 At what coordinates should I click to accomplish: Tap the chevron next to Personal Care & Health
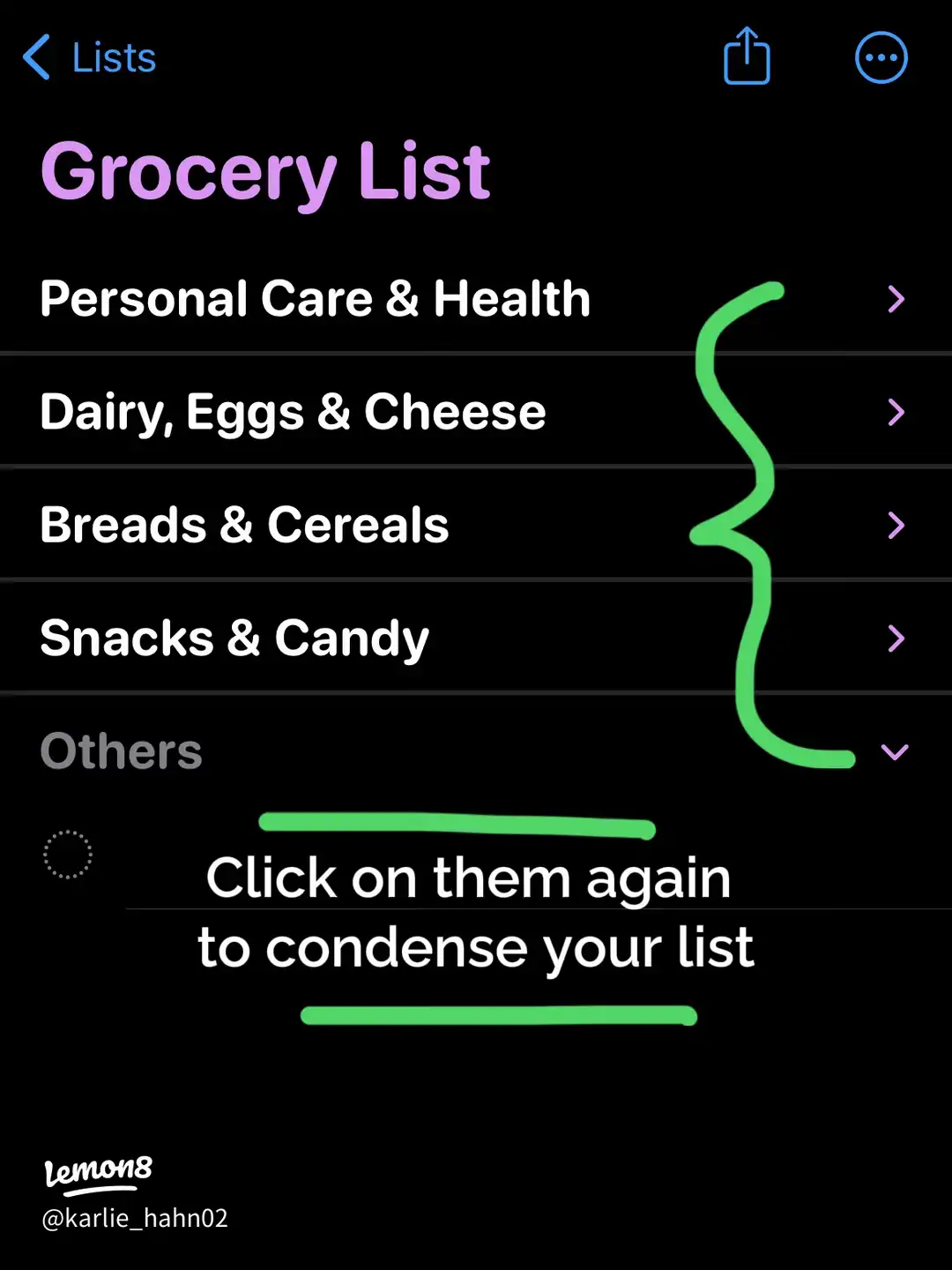tap(896, 299)
